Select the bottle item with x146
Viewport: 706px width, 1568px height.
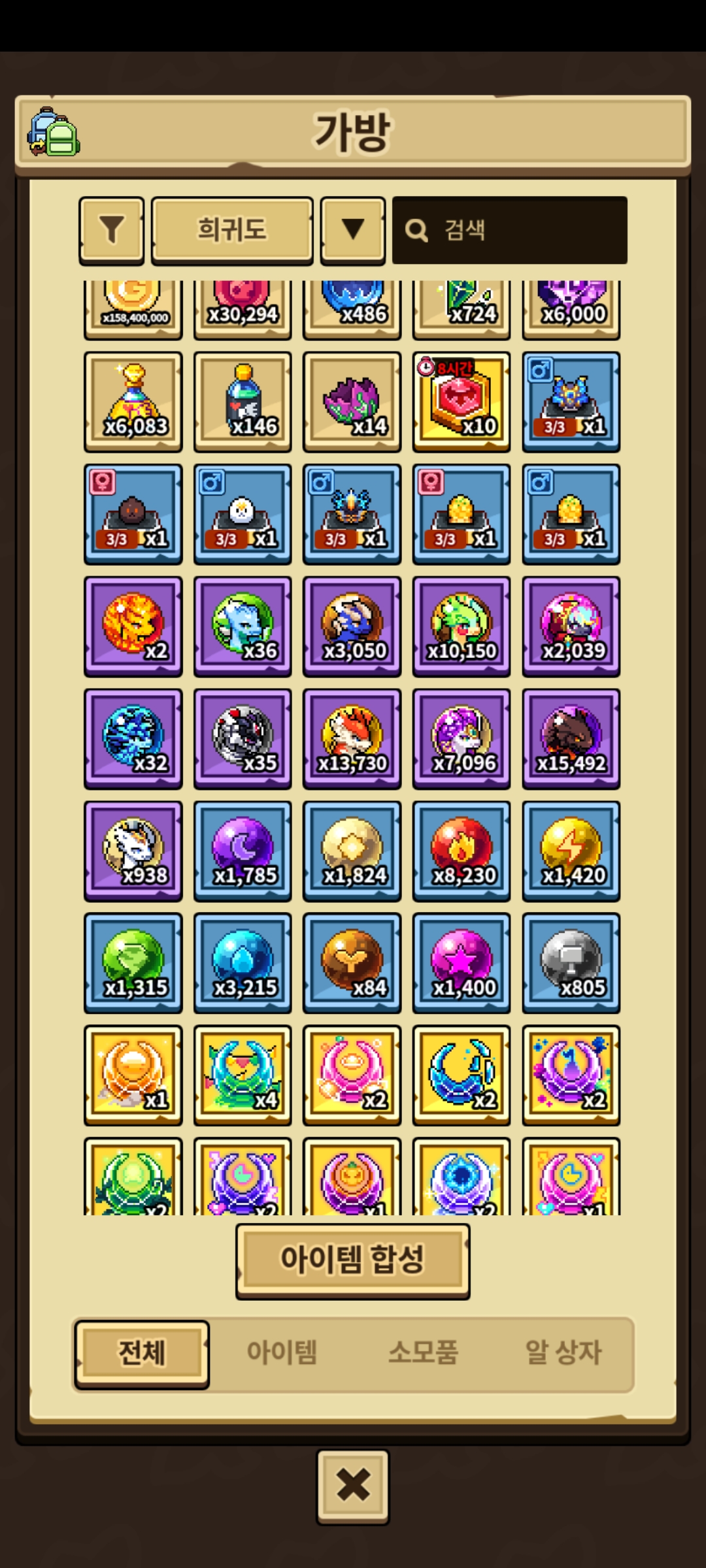click(x=243, y=401)
